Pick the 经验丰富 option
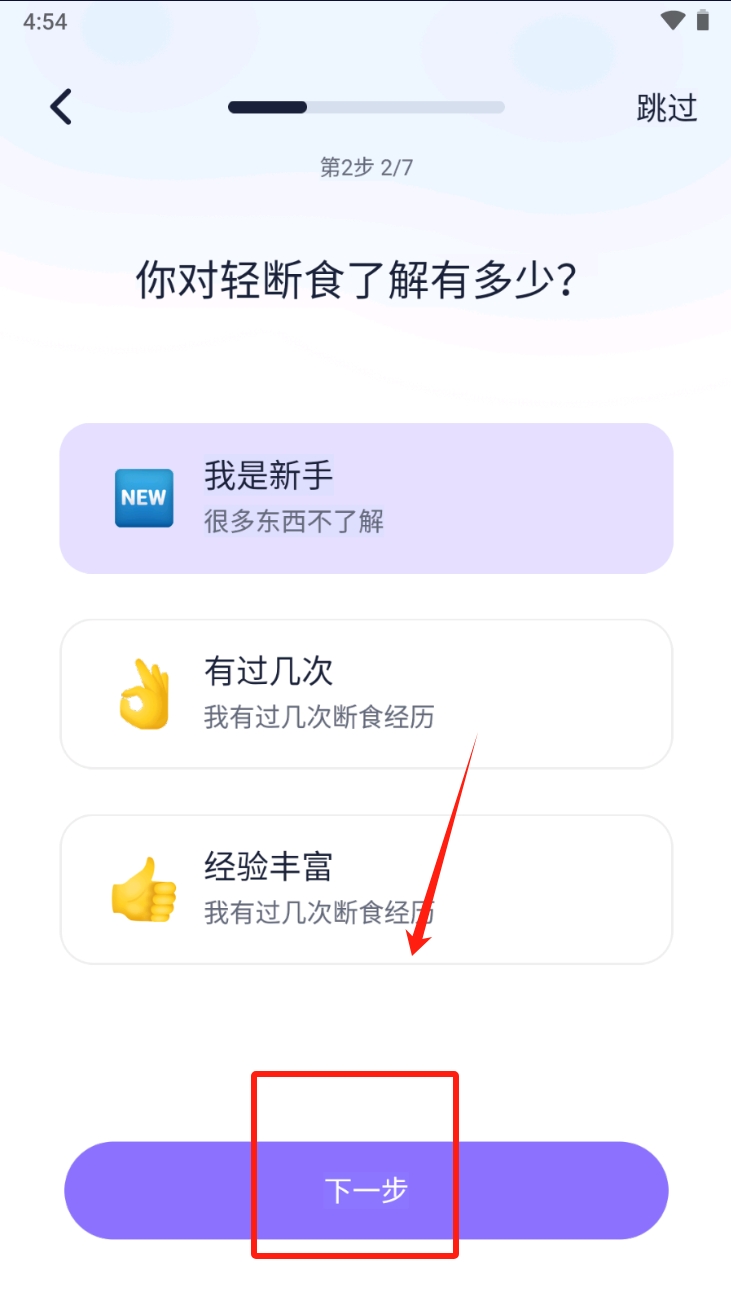This screenshot has width=731, height=1303. (366, 889)
